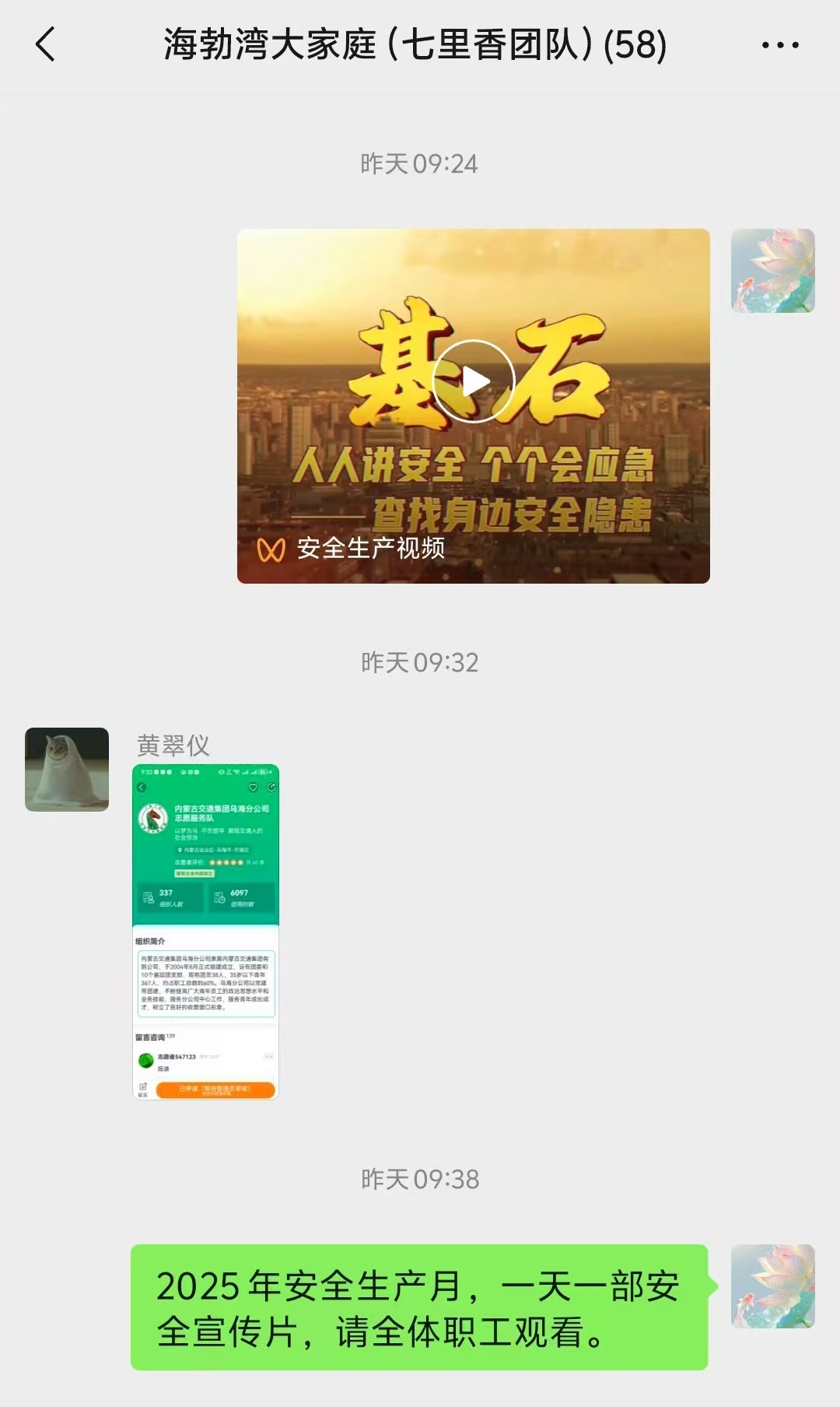Play the 安全生产视频 video
This screenshot has width=840, height=1407.
473,381
